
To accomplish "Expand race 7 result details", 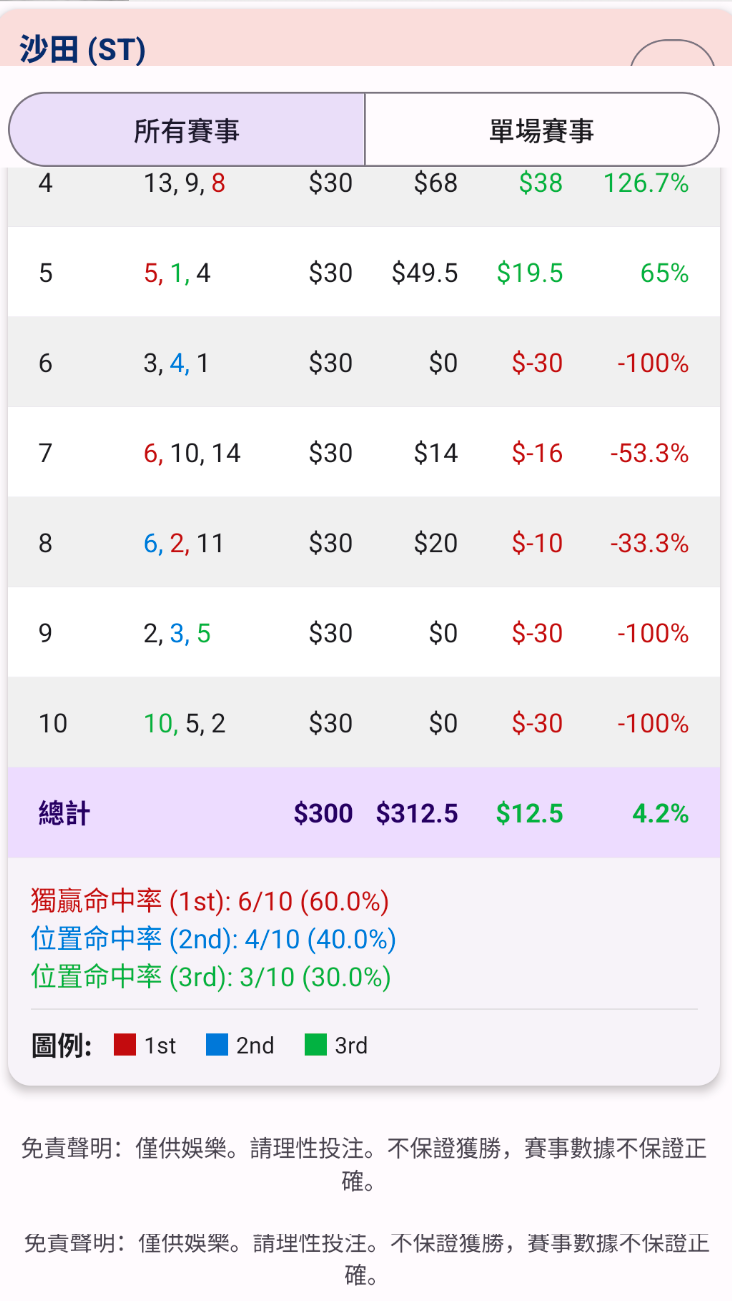I will pos(366,453).
